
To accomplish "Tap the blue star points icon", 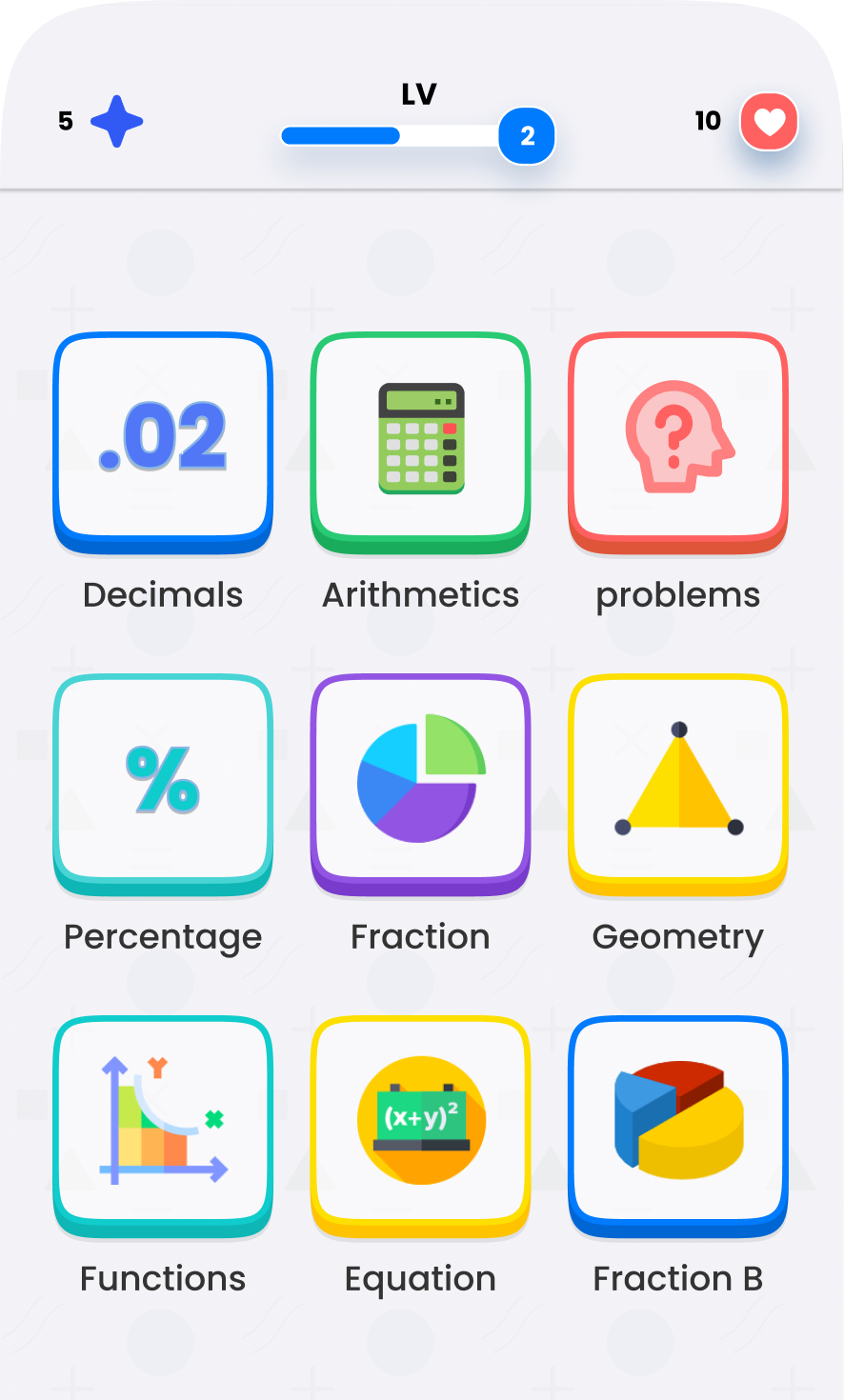I will click(117, 122).
